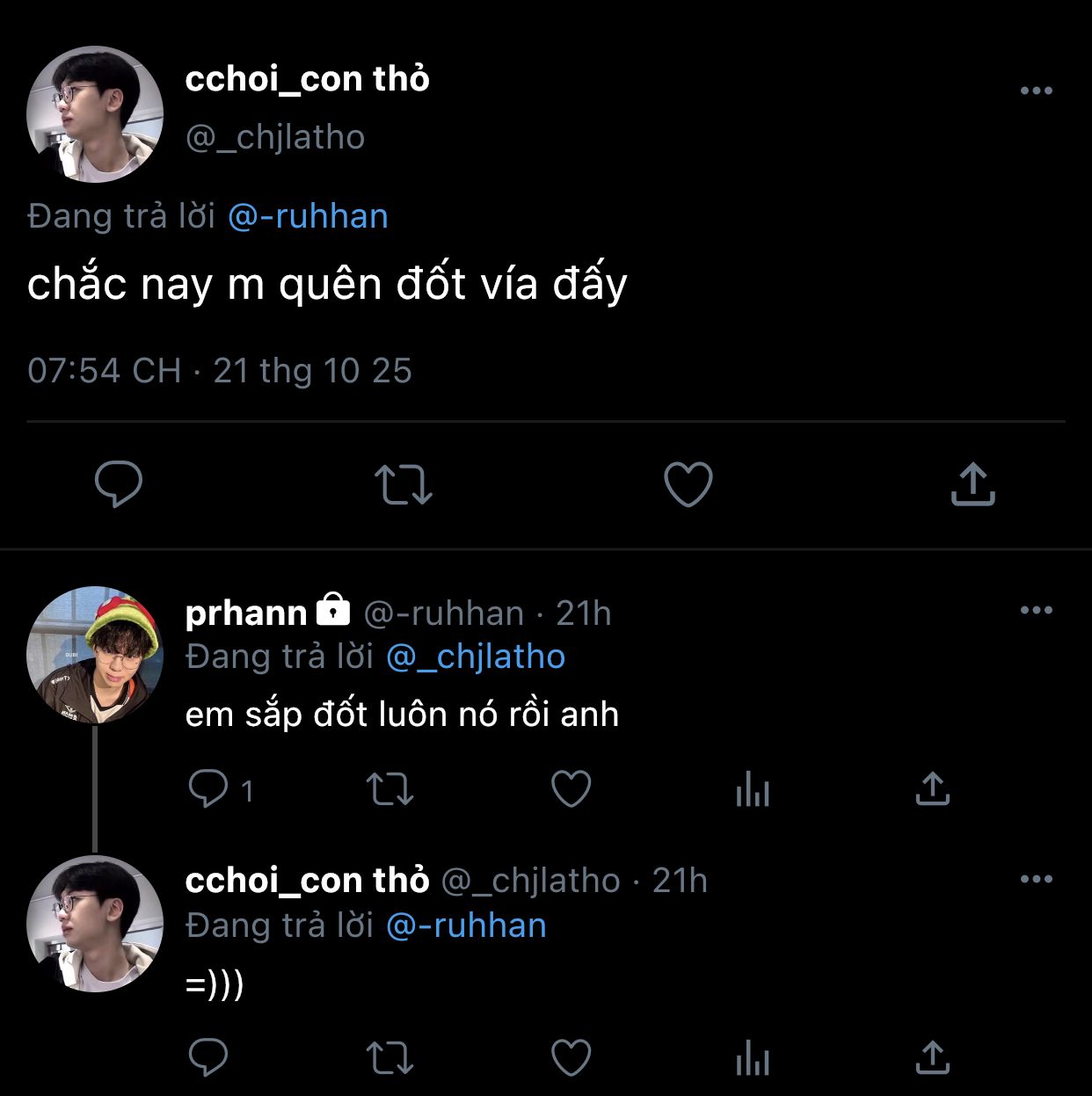Share the =))) reply
The height and width of the screenshot is (1096, 1092).
pos(933,1057)
